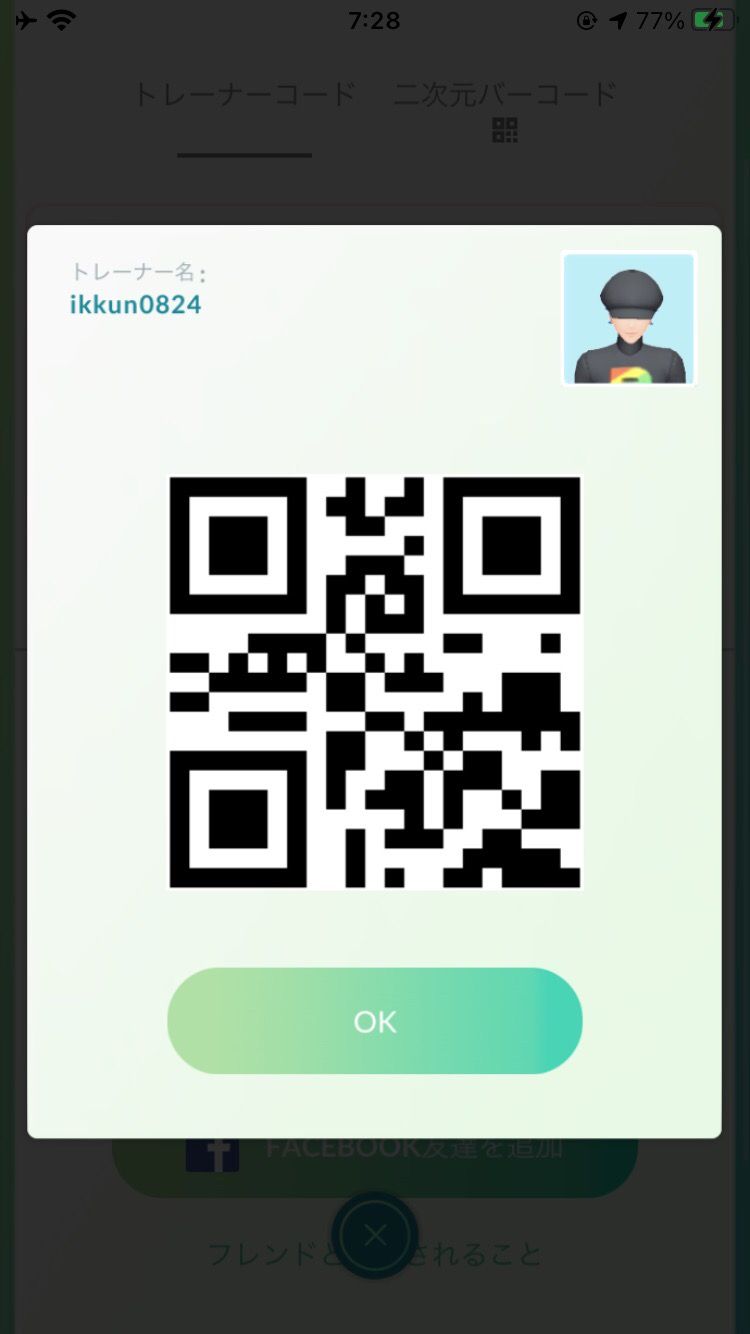Close the add friend screen

click(x=375, y=1236)
